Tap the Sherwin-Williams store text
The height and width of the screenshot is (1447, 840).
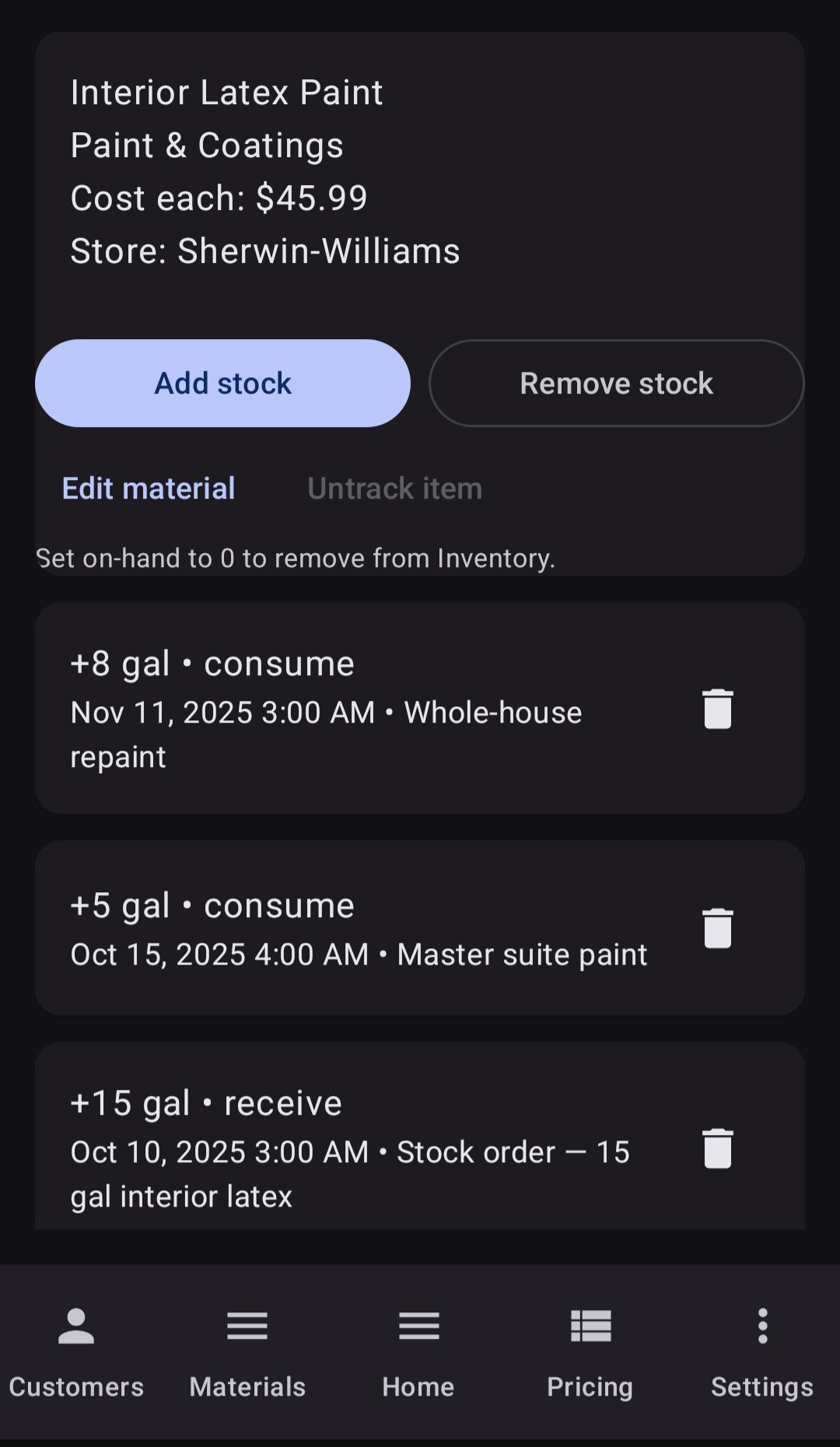point(264,251)
